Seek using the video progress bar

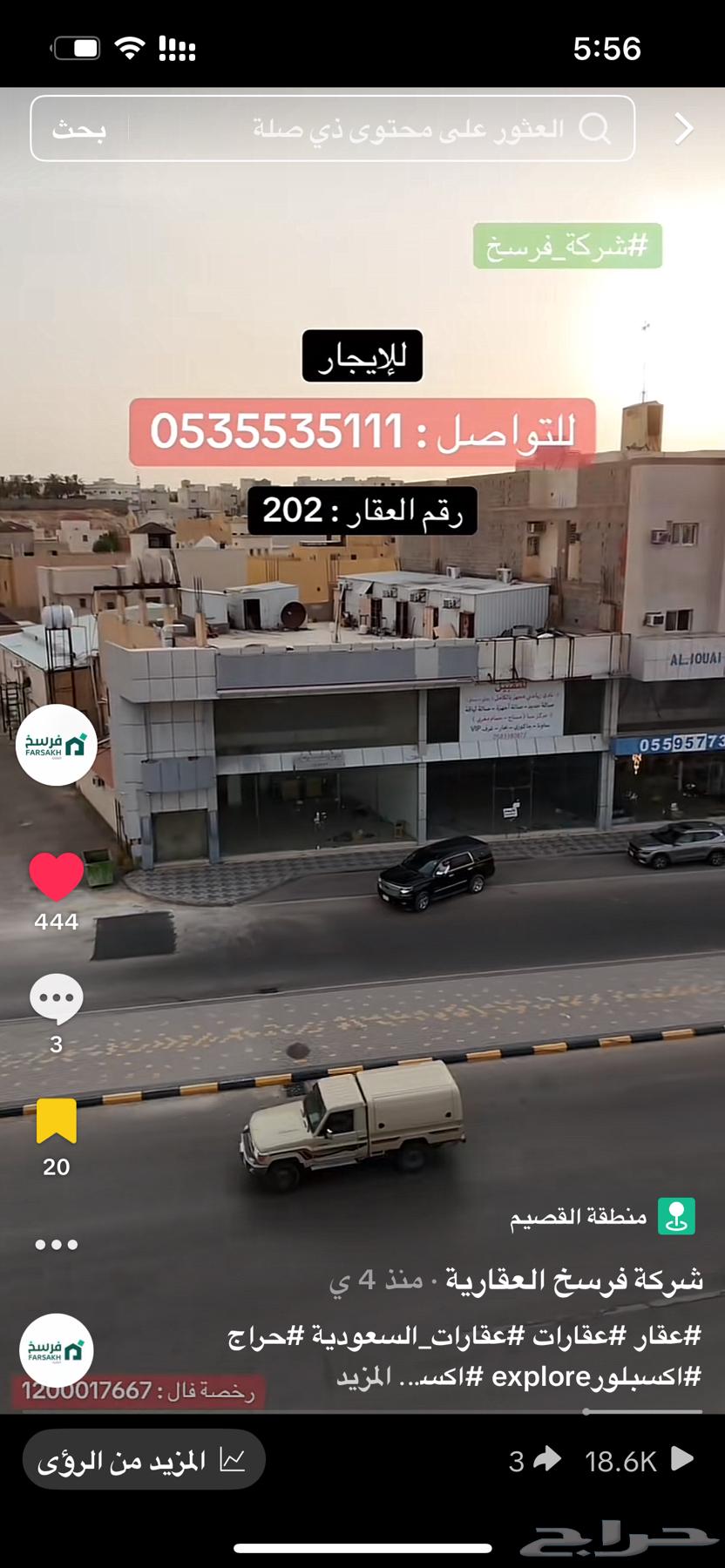pyautogui.click(x=643, y=1411)
